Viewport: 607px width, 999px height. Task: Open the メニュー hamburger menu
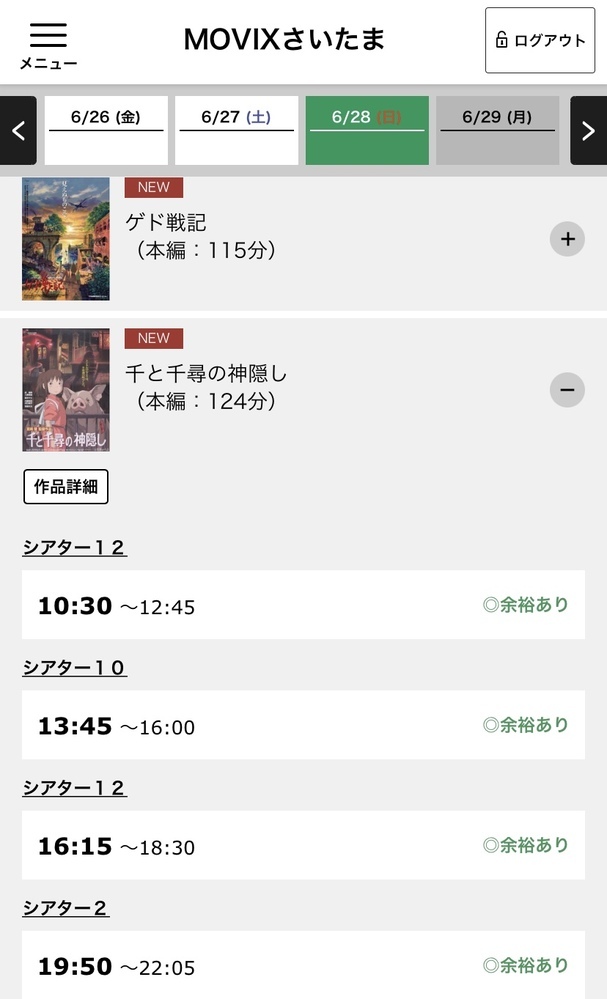pyautogui.click(x=48, y=44)
